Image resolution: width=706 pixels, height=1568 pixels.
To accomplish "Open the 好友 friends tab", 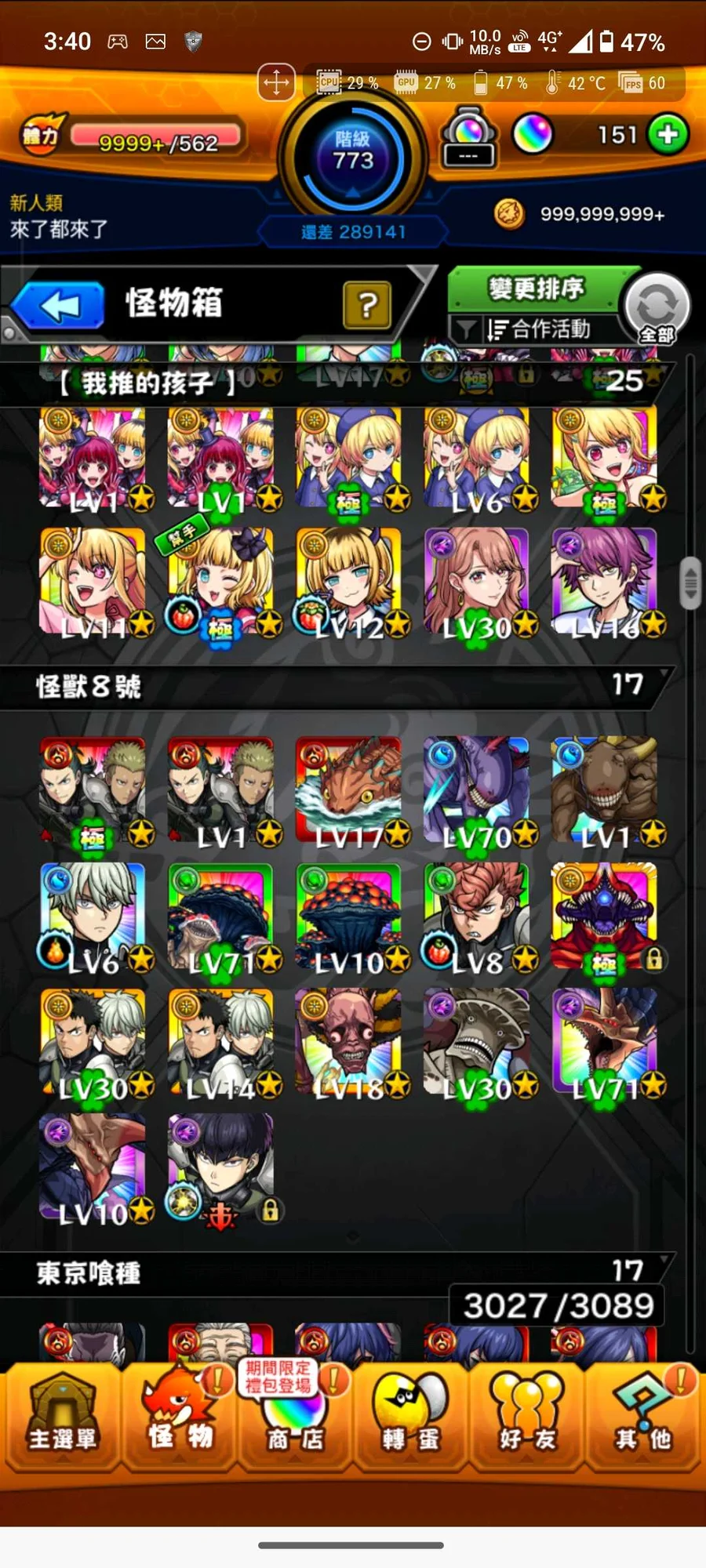I will tap(527, 1419).
